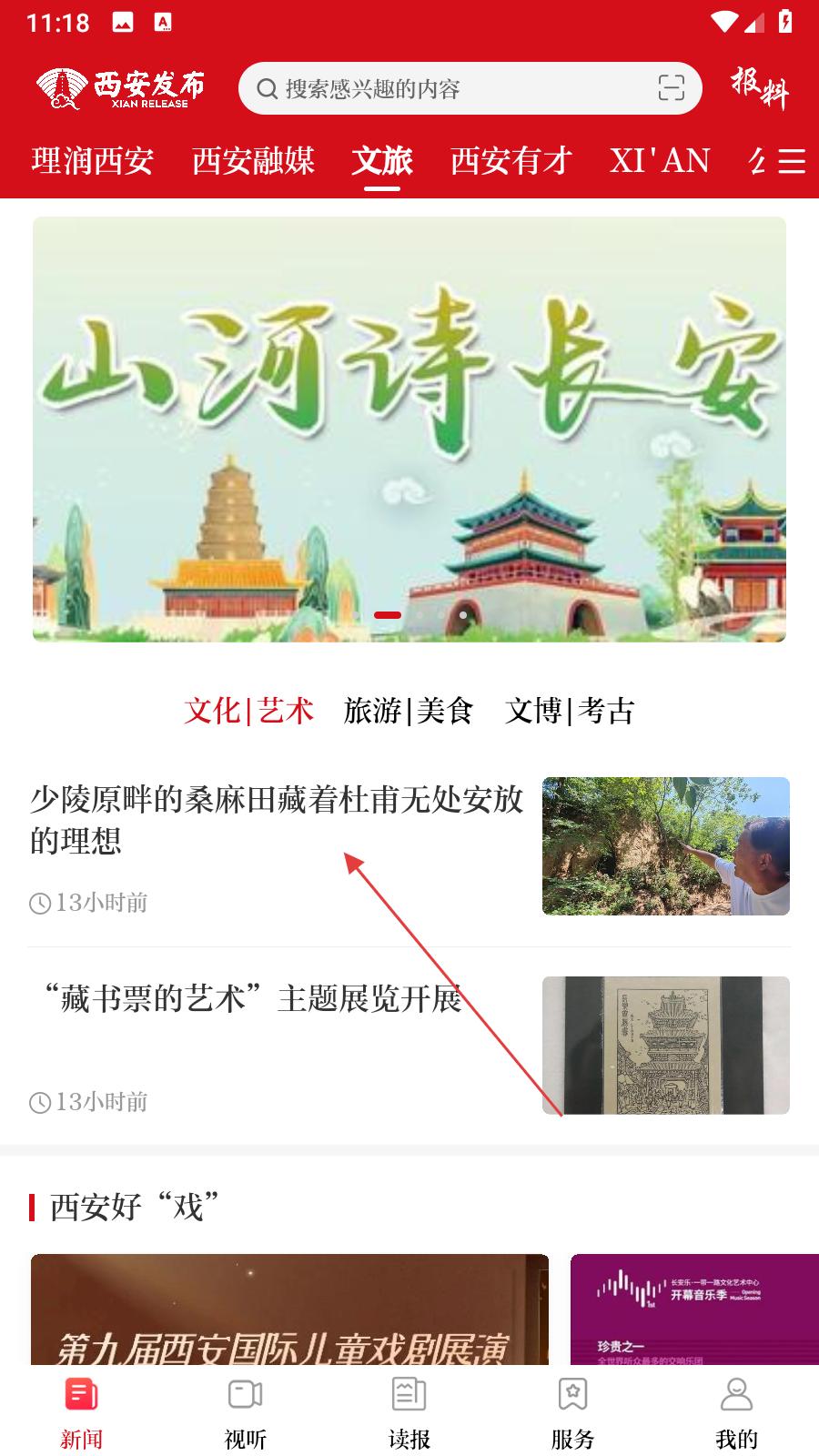
Task: Switch to 旅游|美食 category
Action: tap(409, 711)
